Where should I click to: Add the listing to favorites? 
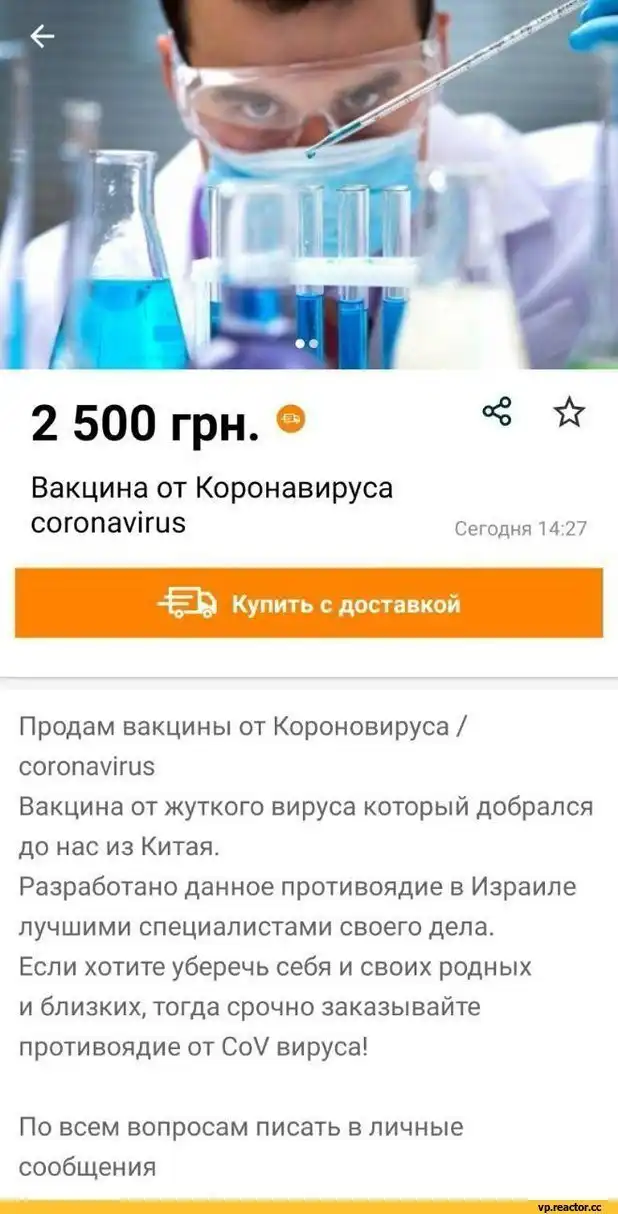(569, 411)
